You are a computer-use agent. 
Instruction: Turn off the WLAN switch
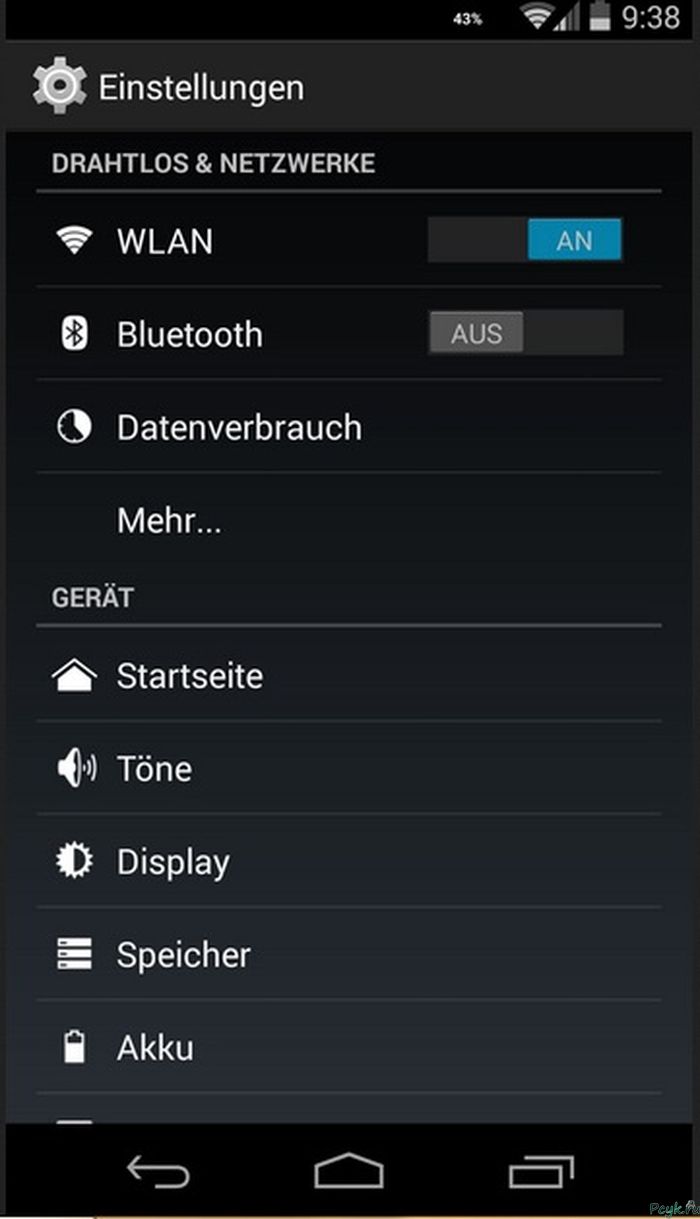point(525,241)
